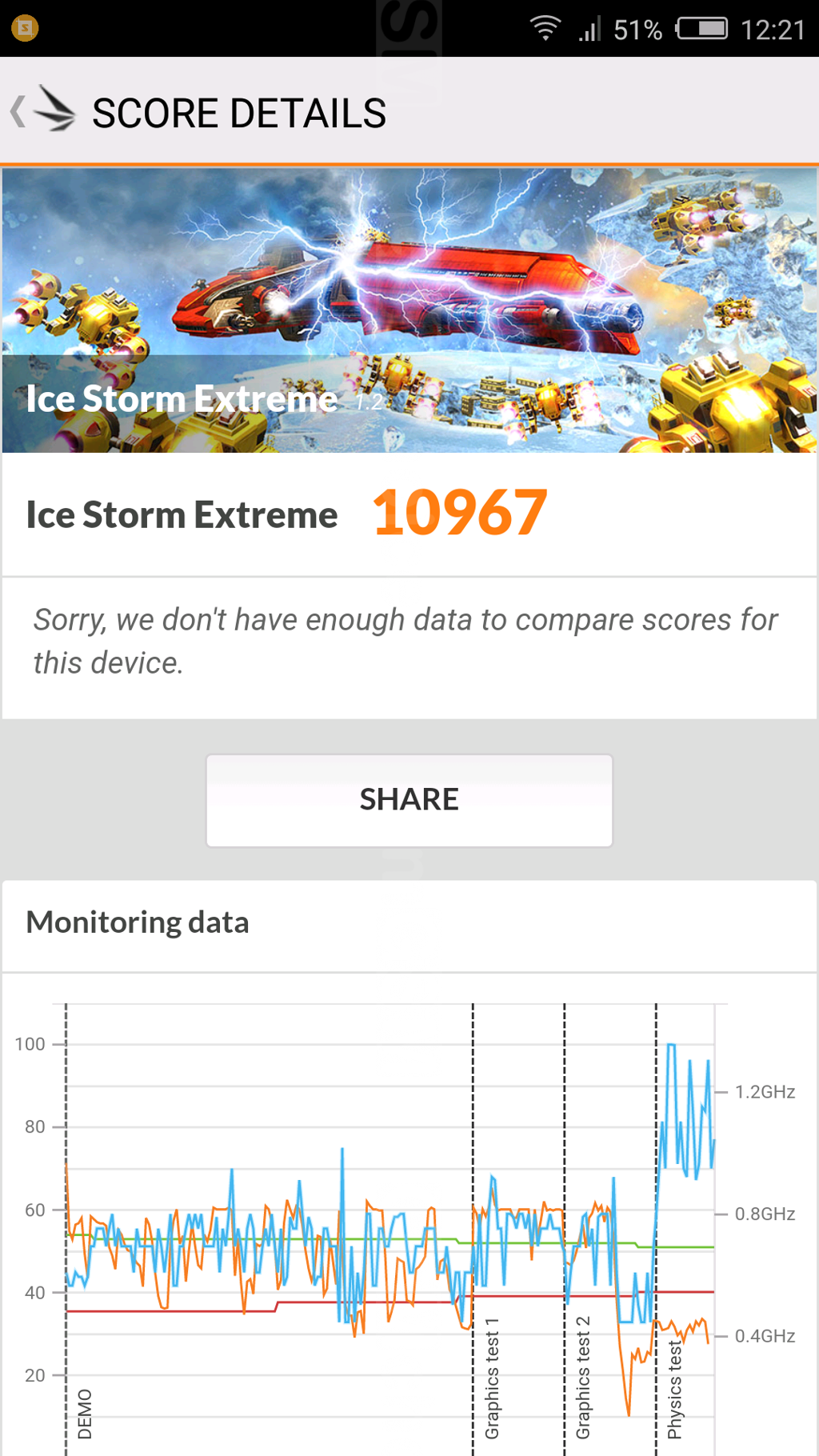Share the Ice Storm Extreme score

tap(409, 800)
